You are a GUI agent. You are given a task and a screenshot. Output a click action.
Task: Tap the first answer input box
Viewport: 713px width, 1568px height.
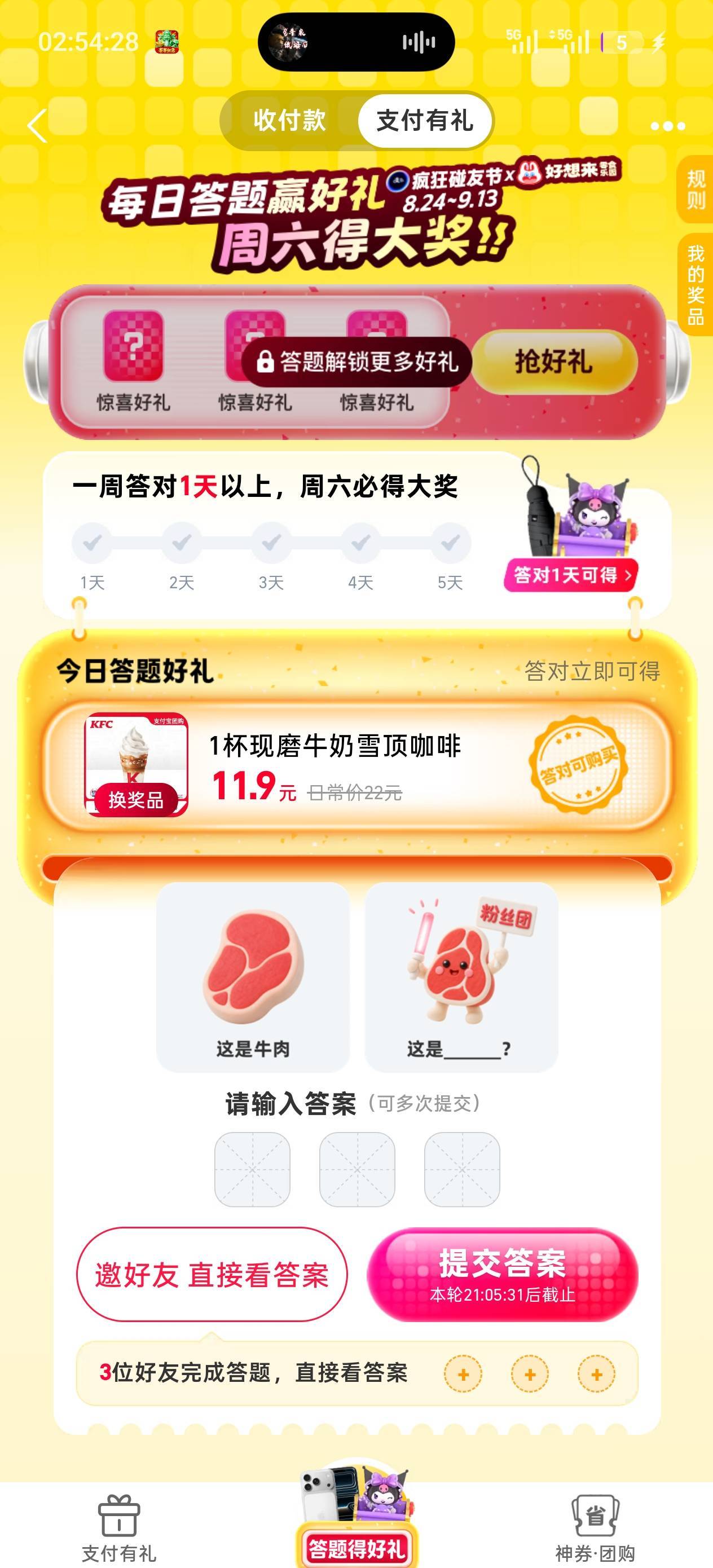pos(252,1169)
